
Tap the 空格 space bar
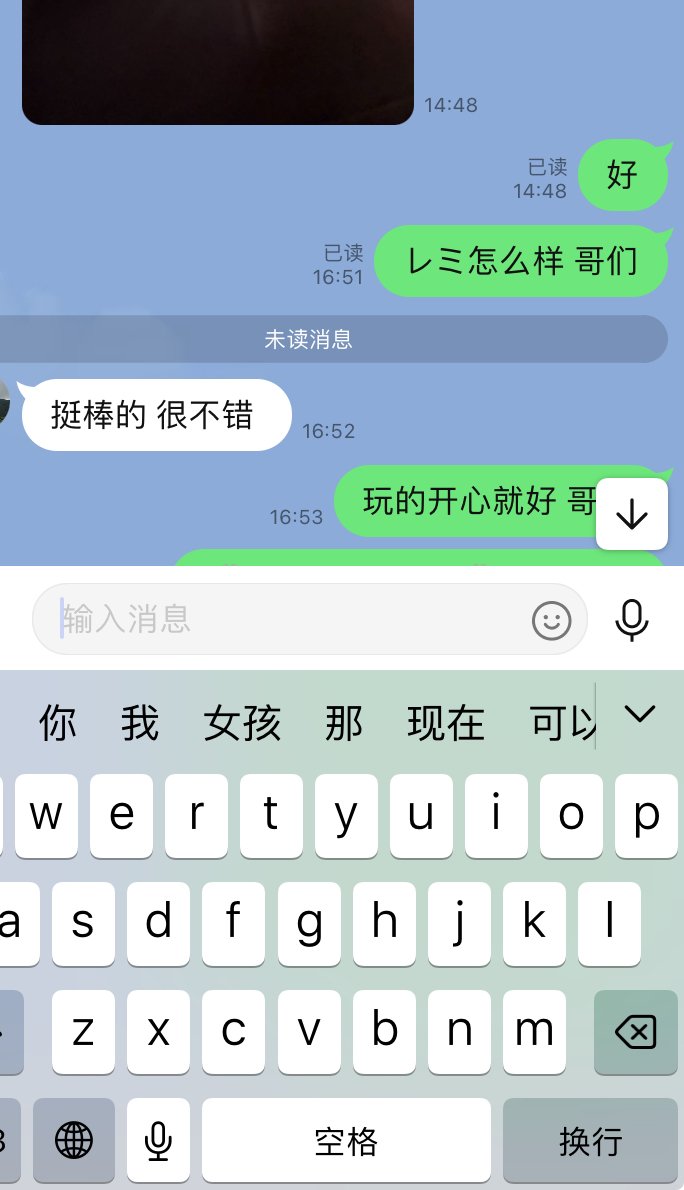[346, 1140]
